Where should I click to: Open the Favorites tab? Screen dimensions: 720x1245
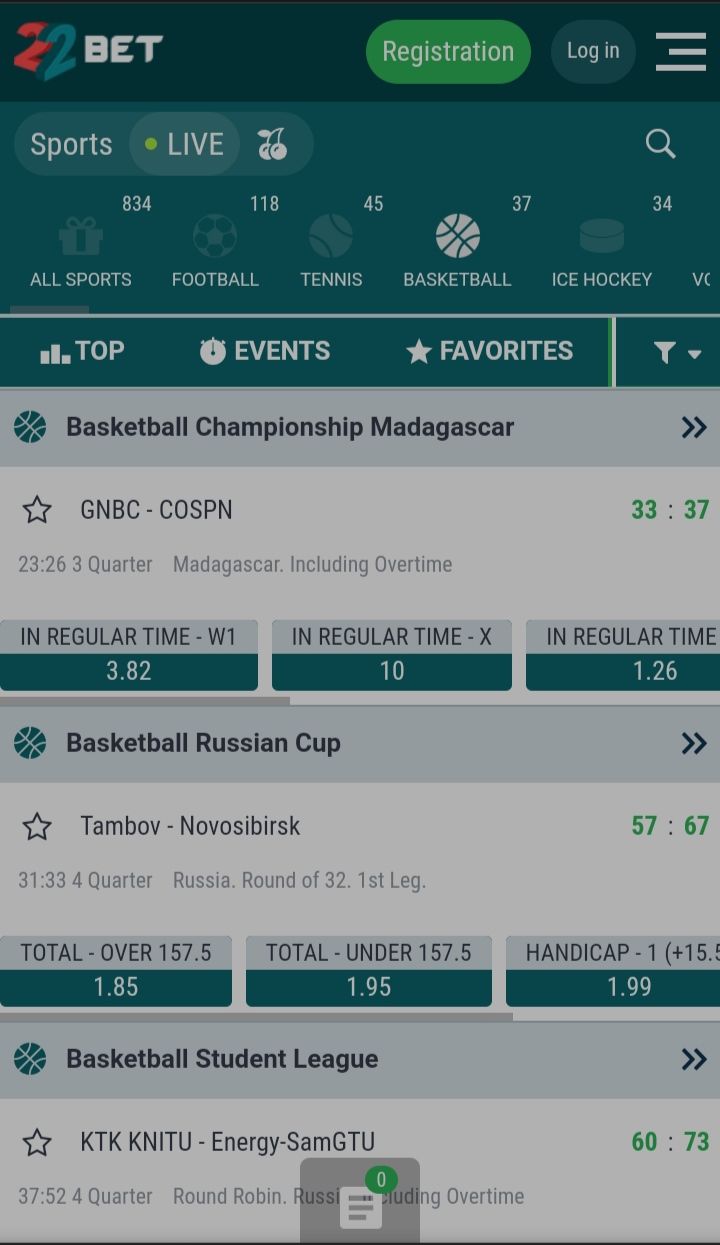(x=490, y=351)
